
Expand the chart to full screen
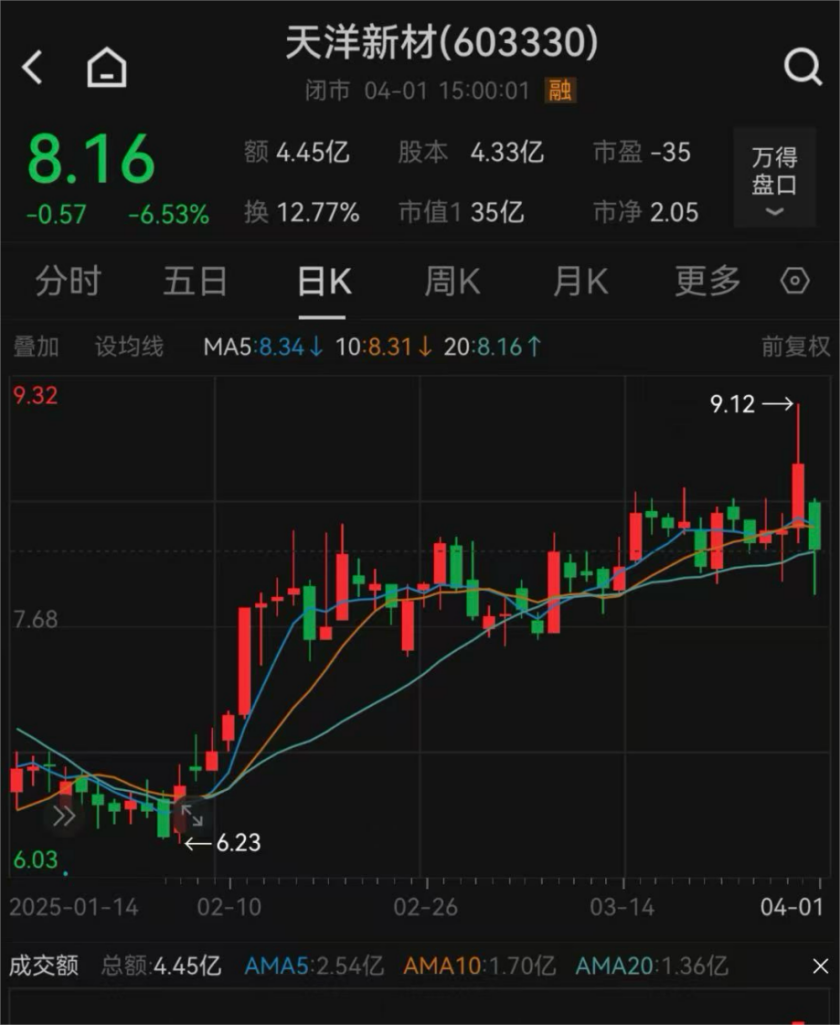(191, 816)
